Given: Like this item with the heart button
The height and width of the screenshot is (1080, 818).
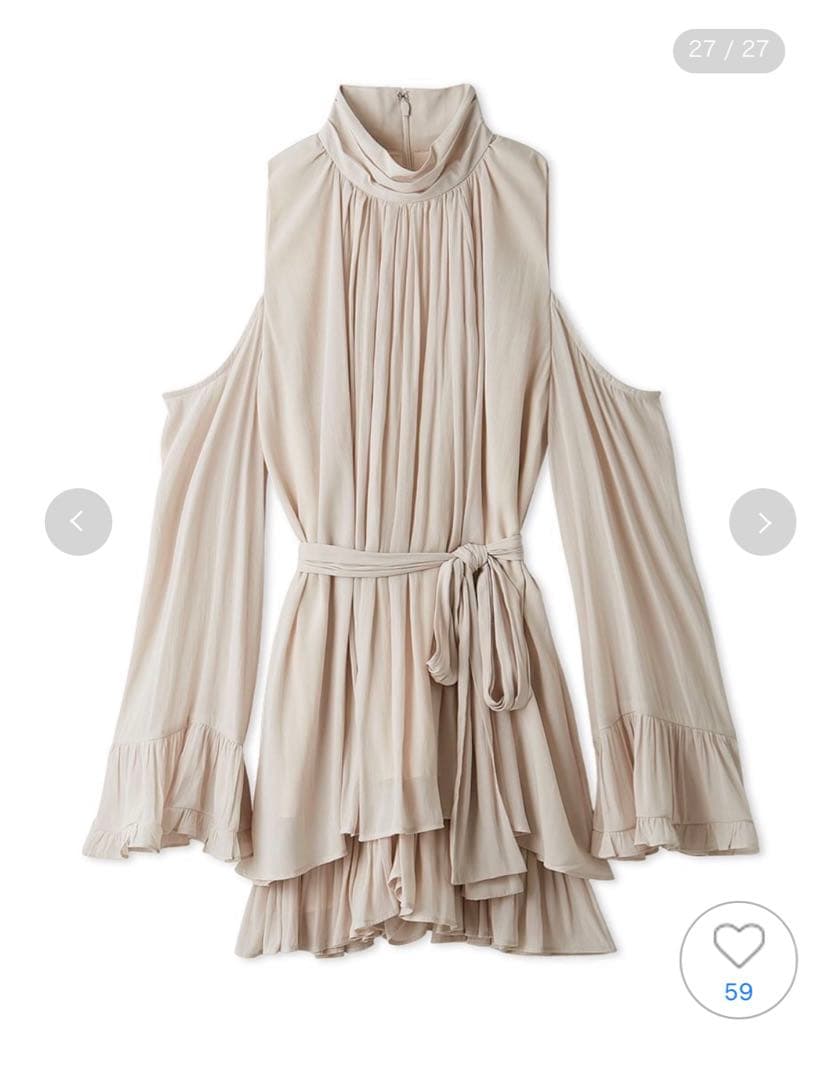Looking at the screenshot, I should (738, 958).
